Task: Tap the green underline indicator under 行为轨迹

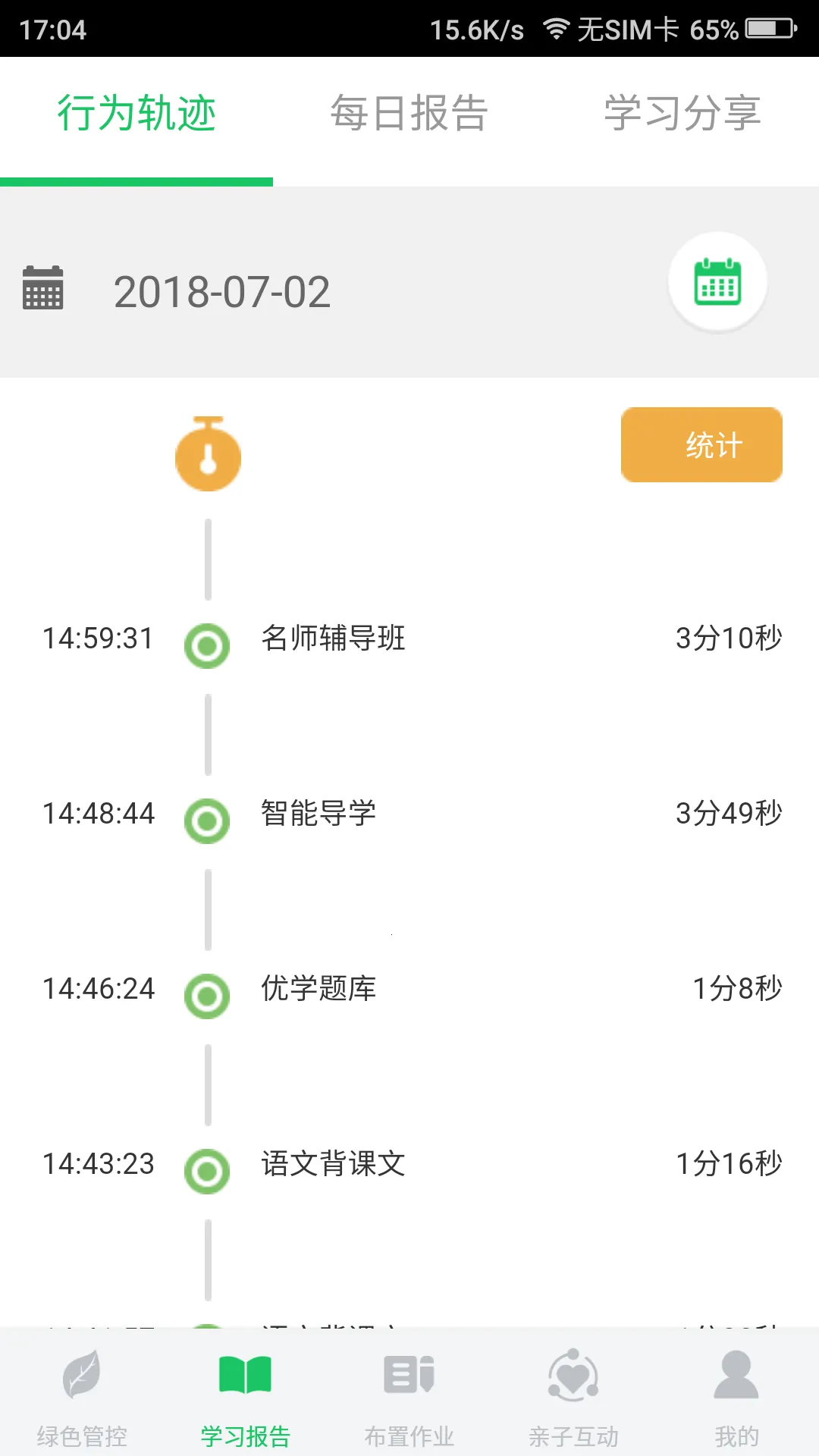Action: (136, 181)
